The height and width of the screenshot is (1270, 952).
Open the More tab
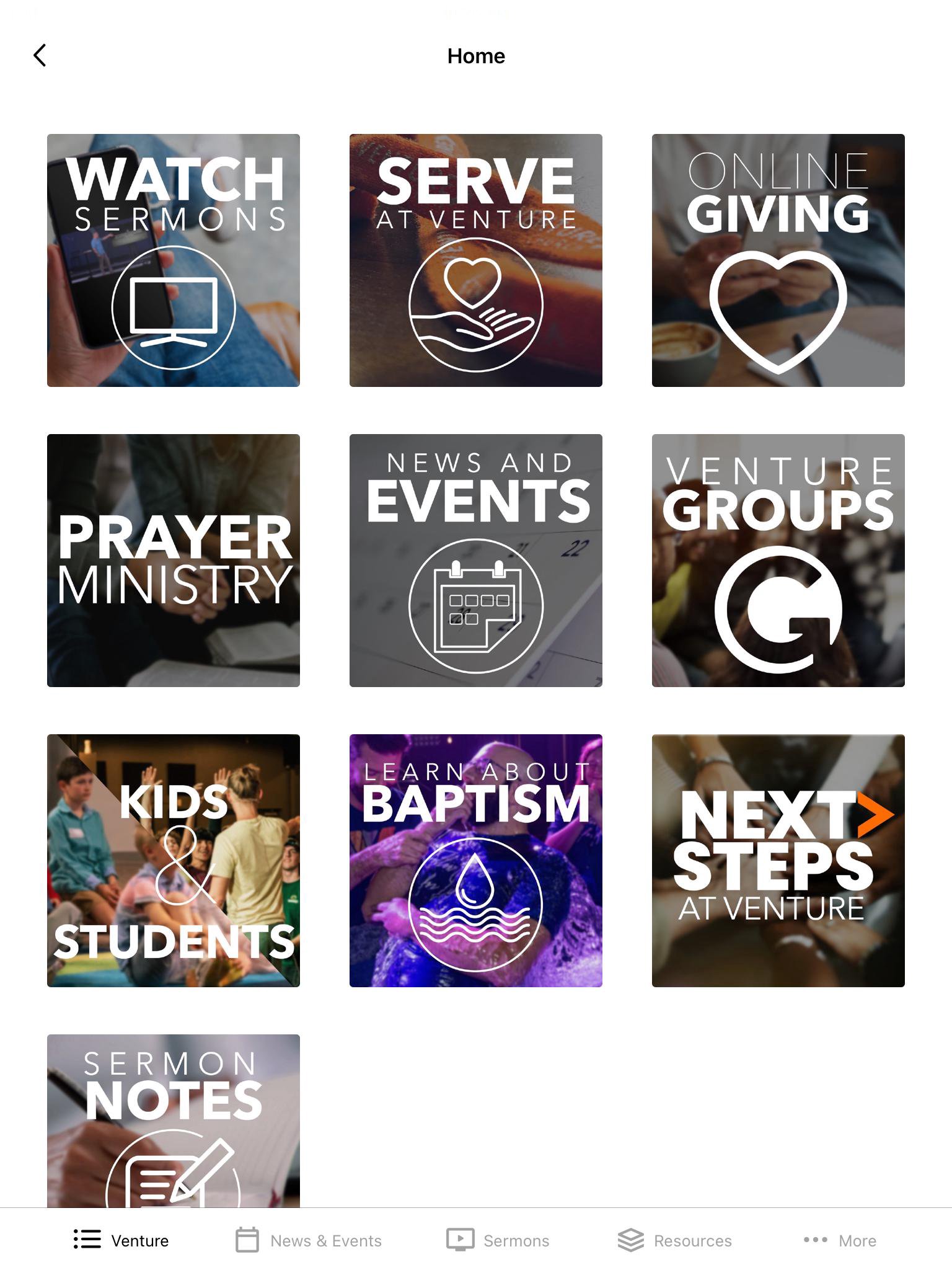click(840, 1240)
